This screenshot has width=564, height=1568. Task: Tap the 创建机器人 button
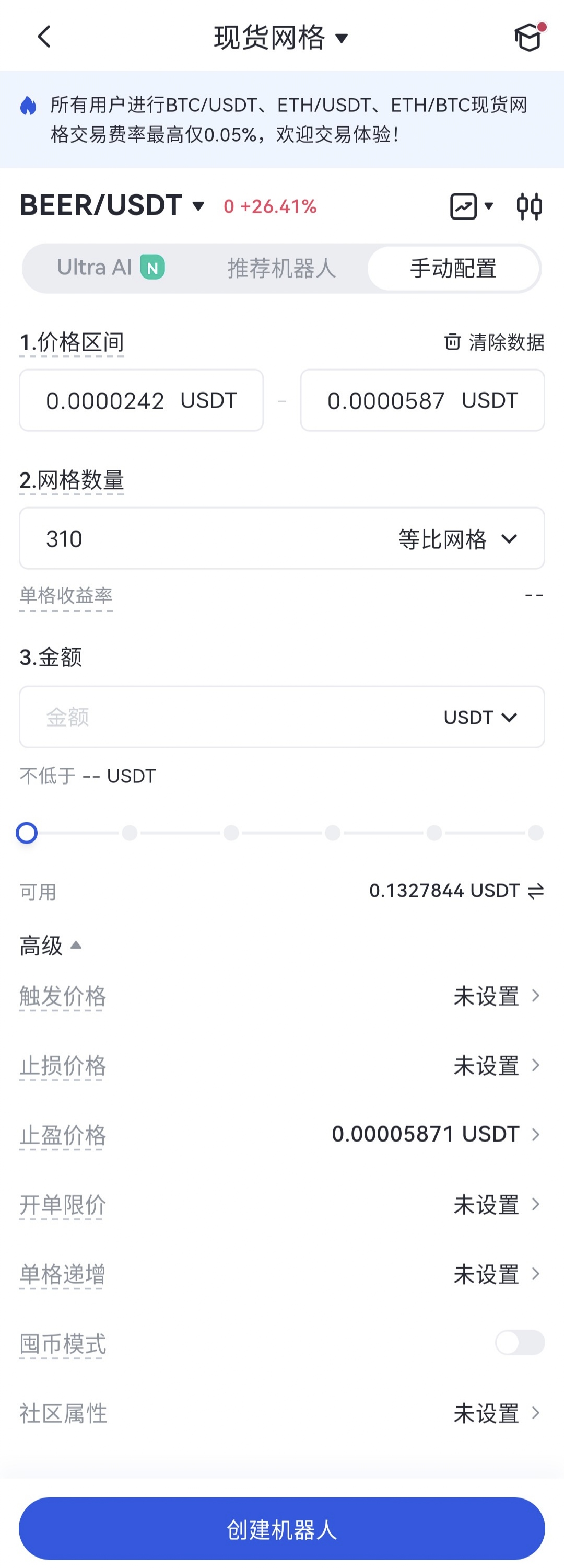[281, 1528]
